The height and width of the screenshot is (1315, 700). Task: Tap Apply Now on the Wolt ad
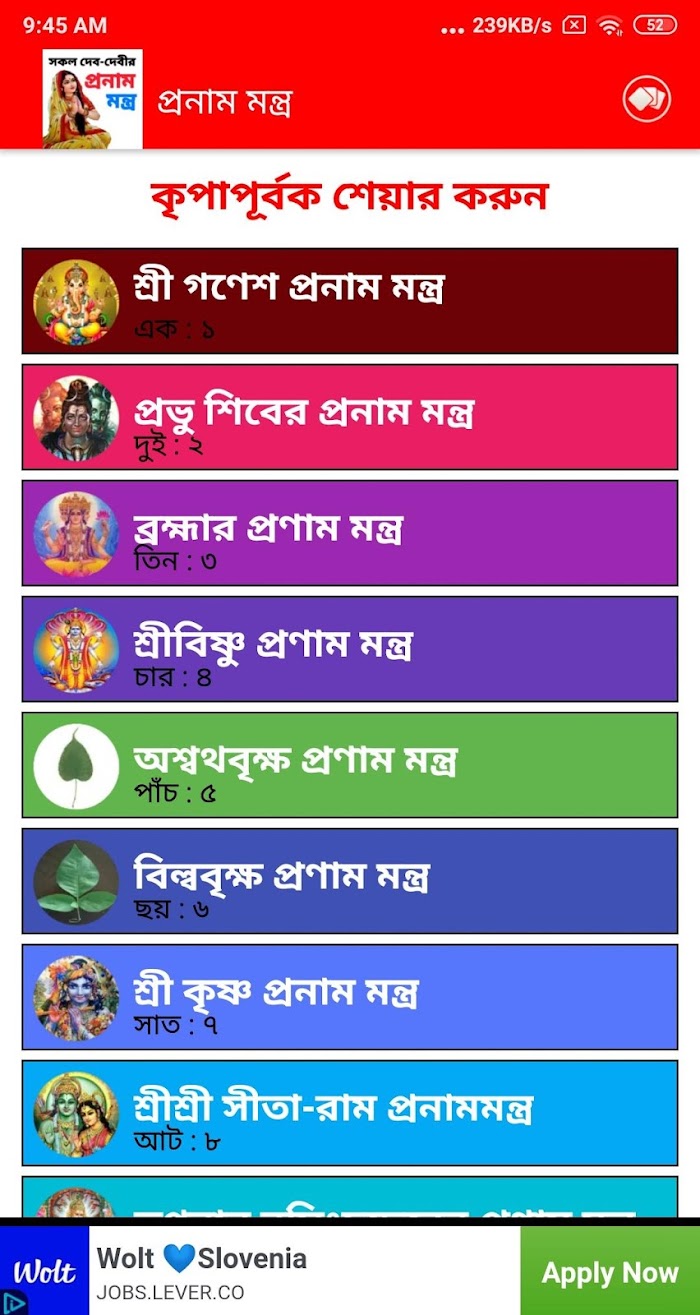[610, 1272]
